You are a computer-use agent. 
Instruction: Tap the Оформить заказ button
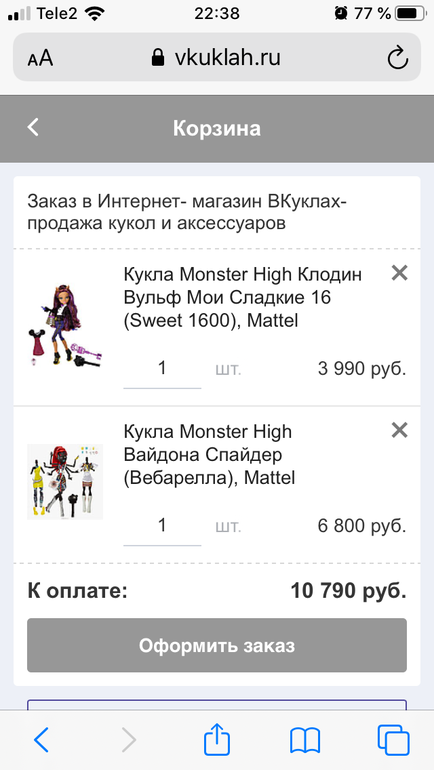[217, 645]
